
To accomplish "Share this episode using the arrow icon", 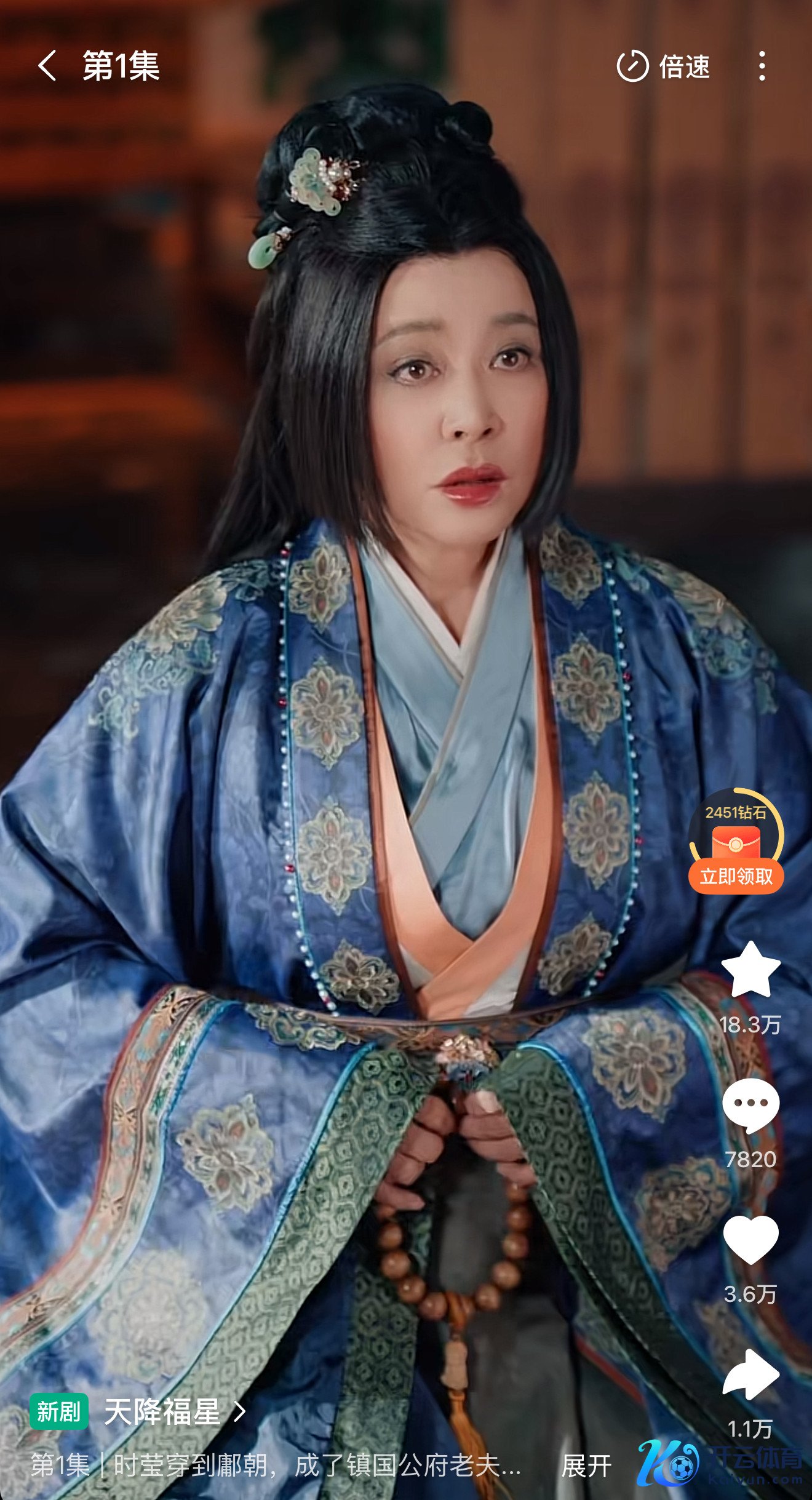I will [x=750, y=1374].
